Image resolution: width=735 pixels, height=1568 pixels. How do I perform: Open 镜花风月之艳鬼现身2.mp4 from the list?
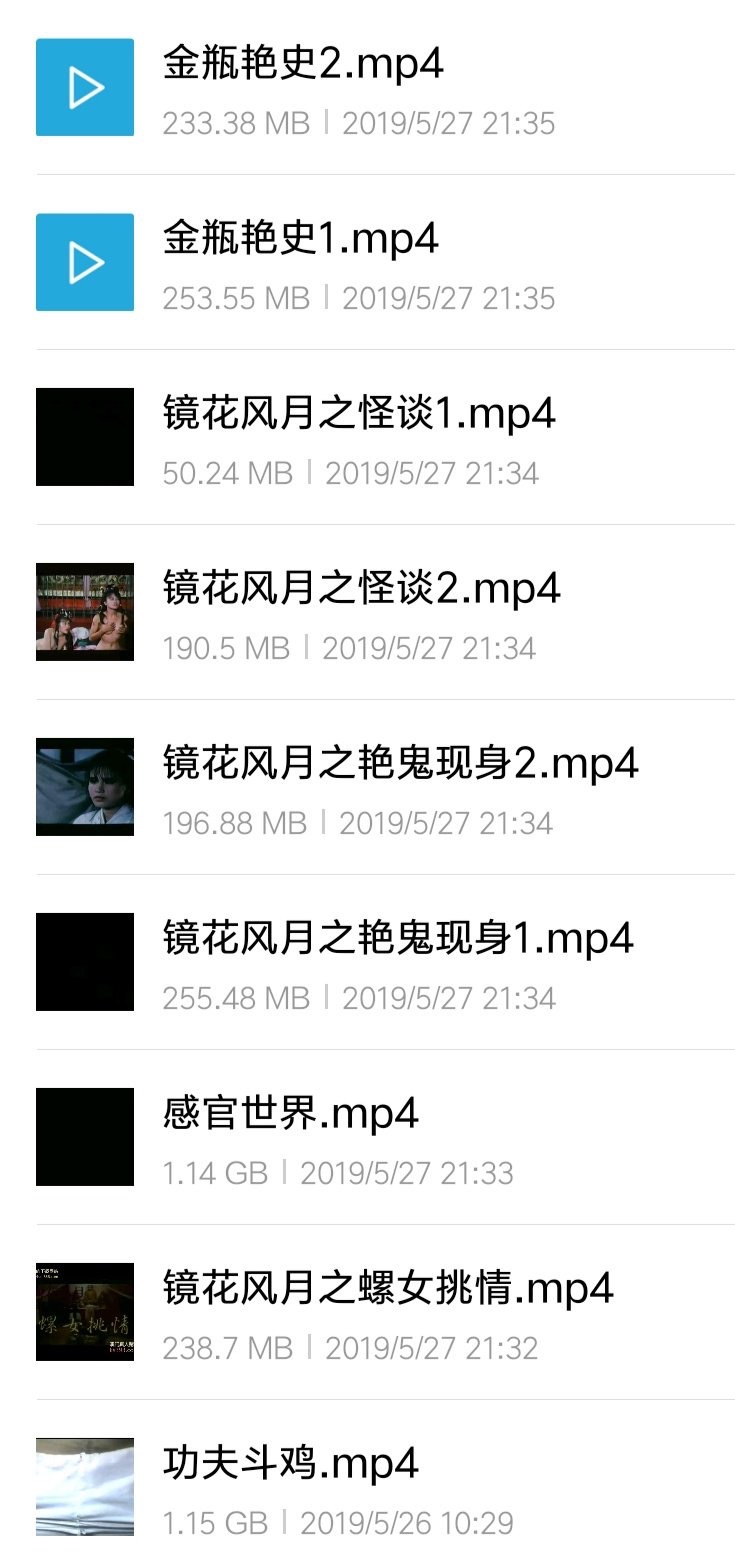[x=400, y=764]
